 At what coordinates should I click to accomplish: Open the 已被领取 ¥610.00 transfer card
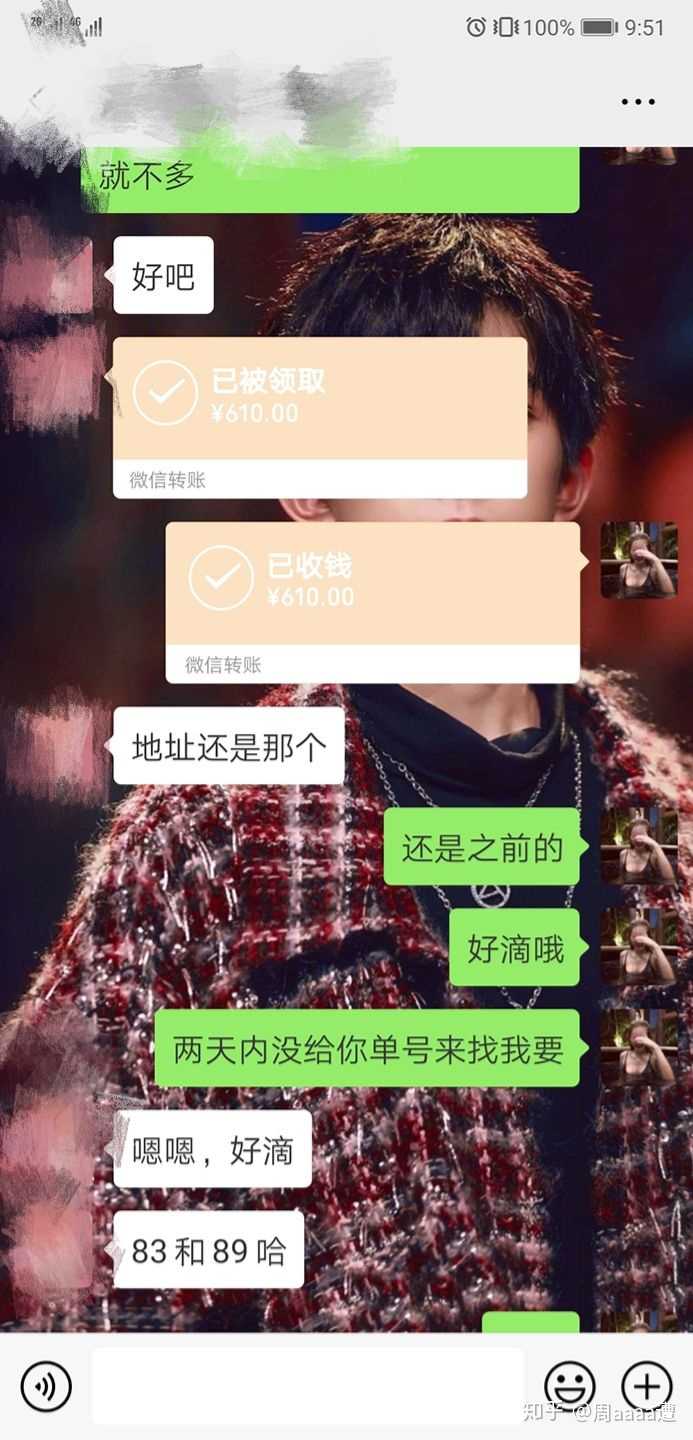(319, 415)
